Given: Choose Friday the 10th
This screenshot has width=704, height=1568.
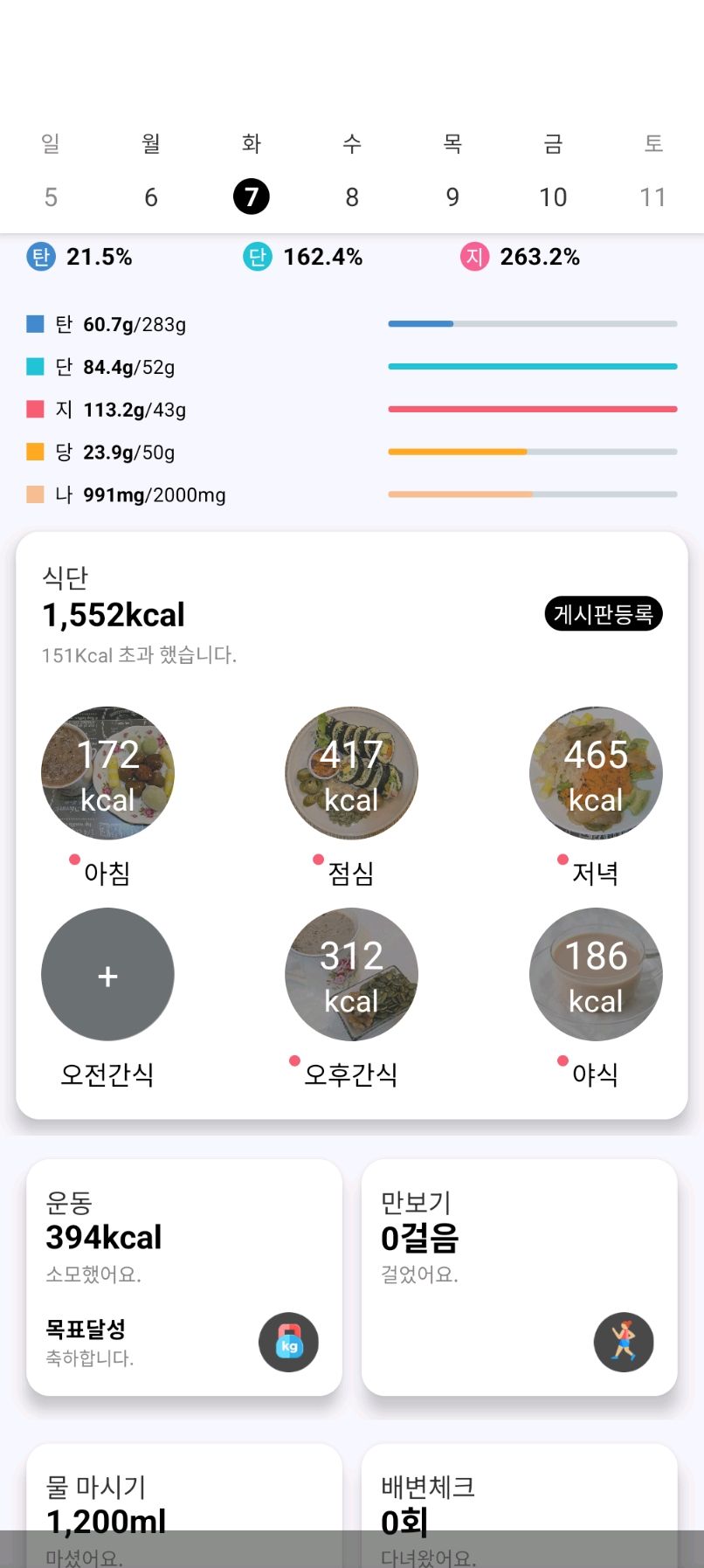Looking at the screenshot, I should [553, 197].
